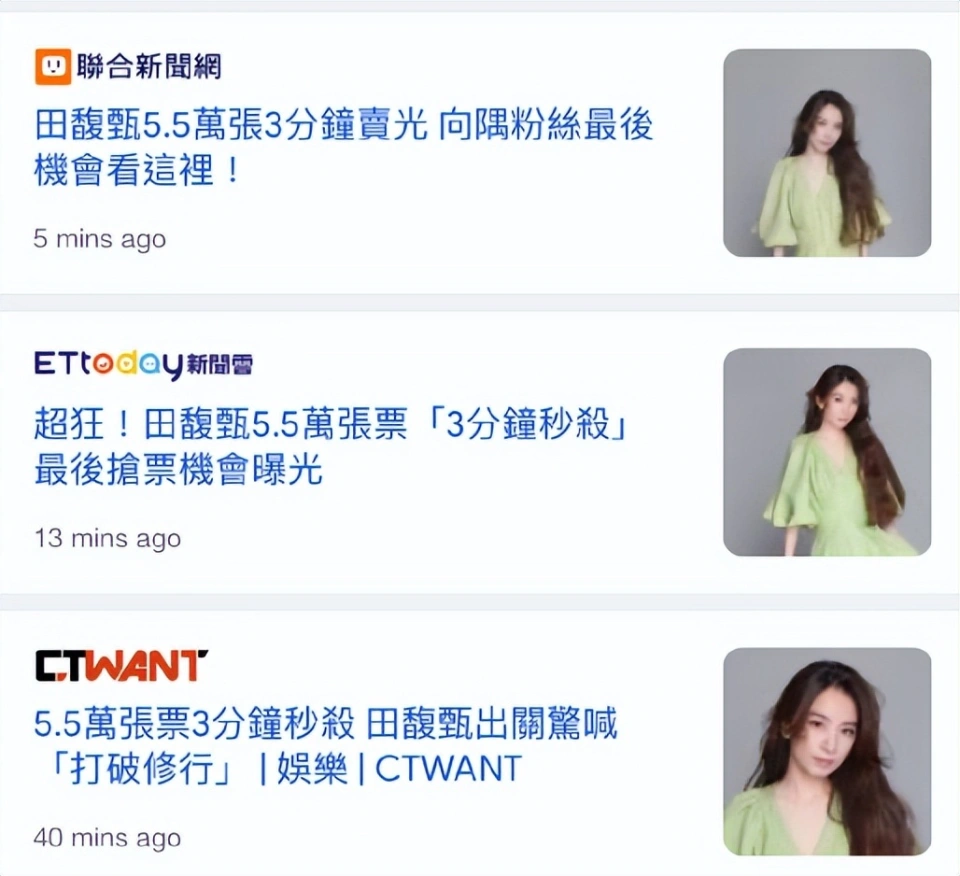Image resolution: width=960 pixels, height=876 pixels.
Task: Open the 聯合新聞網 article about 田馥甄 tickets
Action: [x=343, y=148]
